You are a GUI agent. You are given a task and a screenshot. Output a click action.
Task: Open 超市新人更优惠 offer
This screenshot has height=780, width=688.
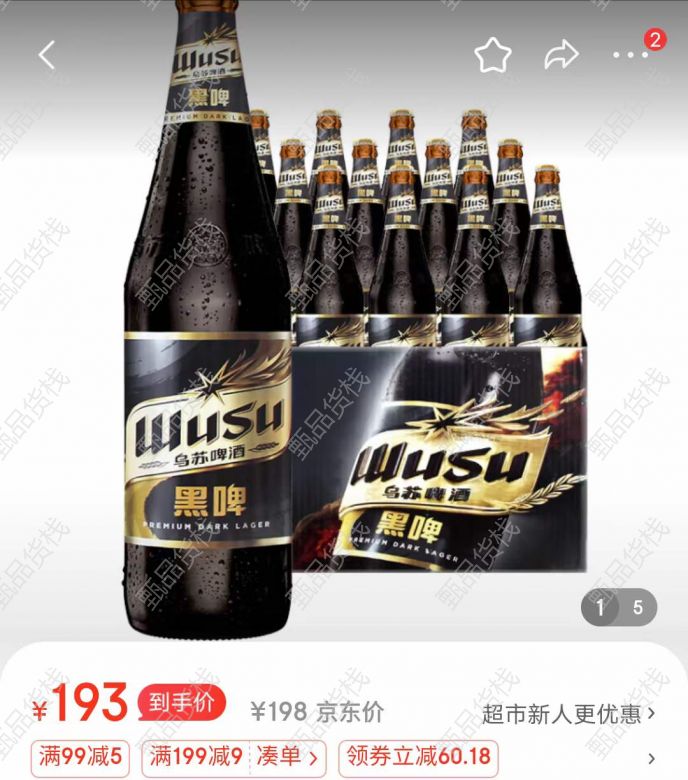click(568, 713)
